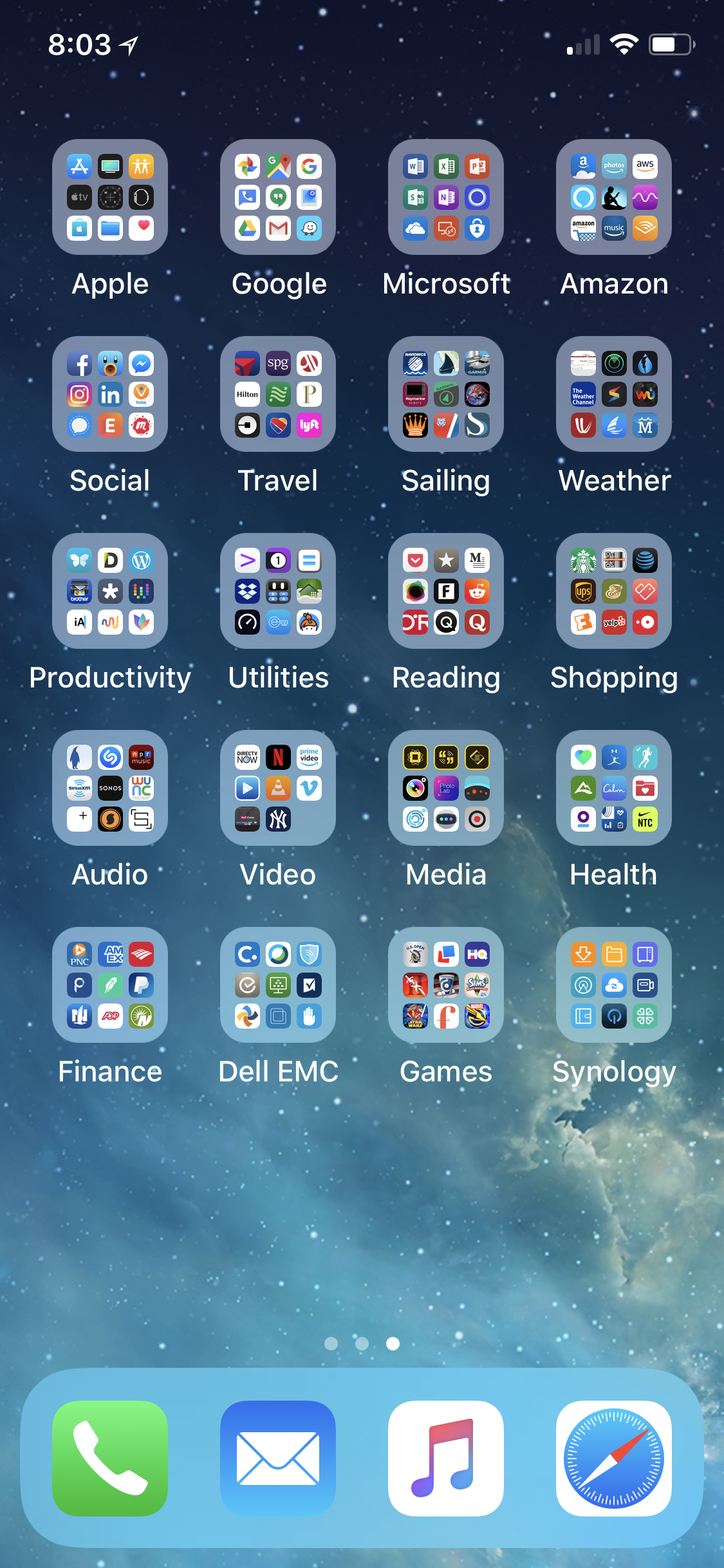Open the Audio folder

[x=110, y=788]
